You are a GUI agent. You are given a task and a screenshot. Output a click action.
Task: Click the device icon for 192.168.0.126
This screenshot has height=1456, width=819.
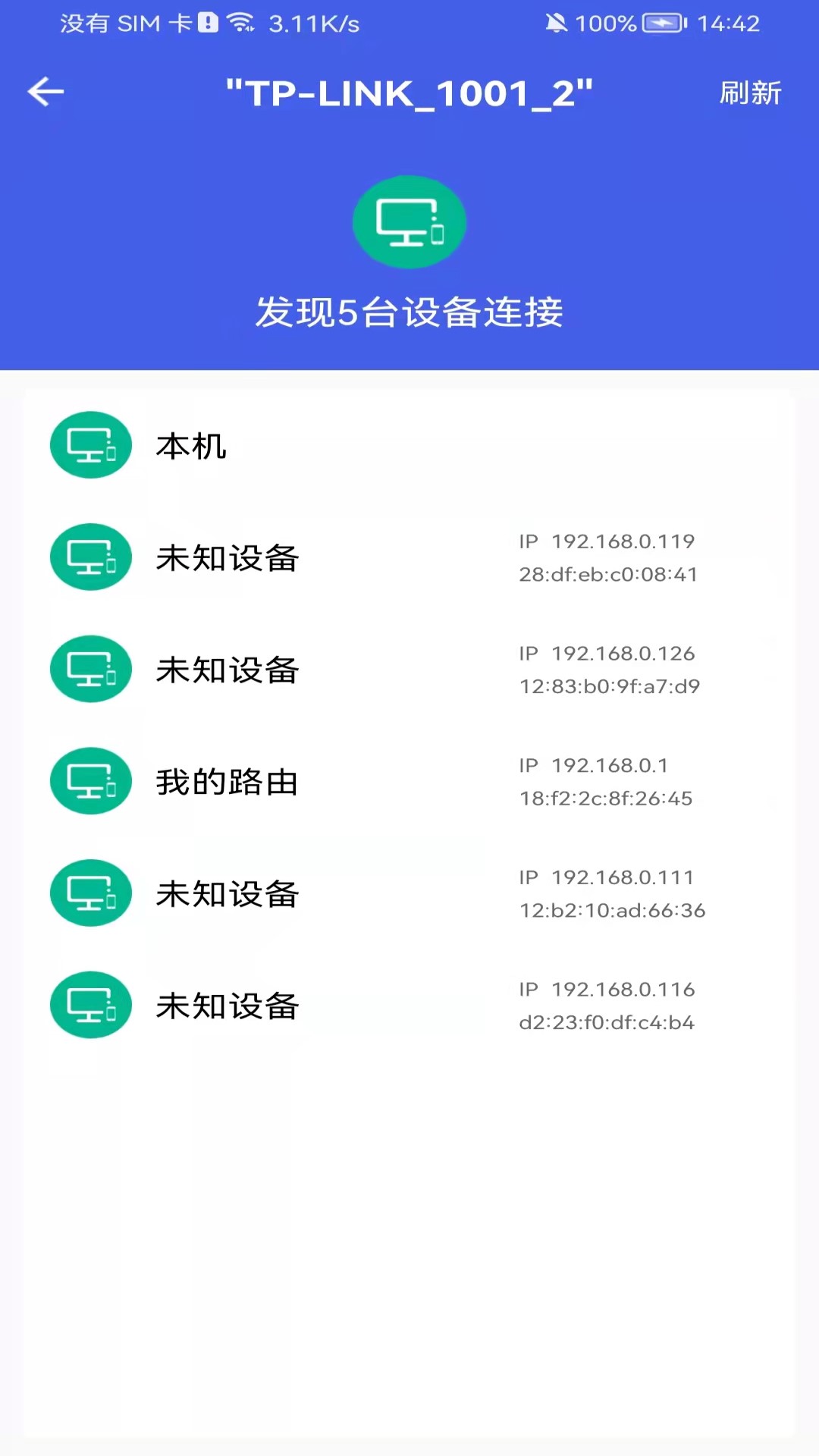click(90, 669)
